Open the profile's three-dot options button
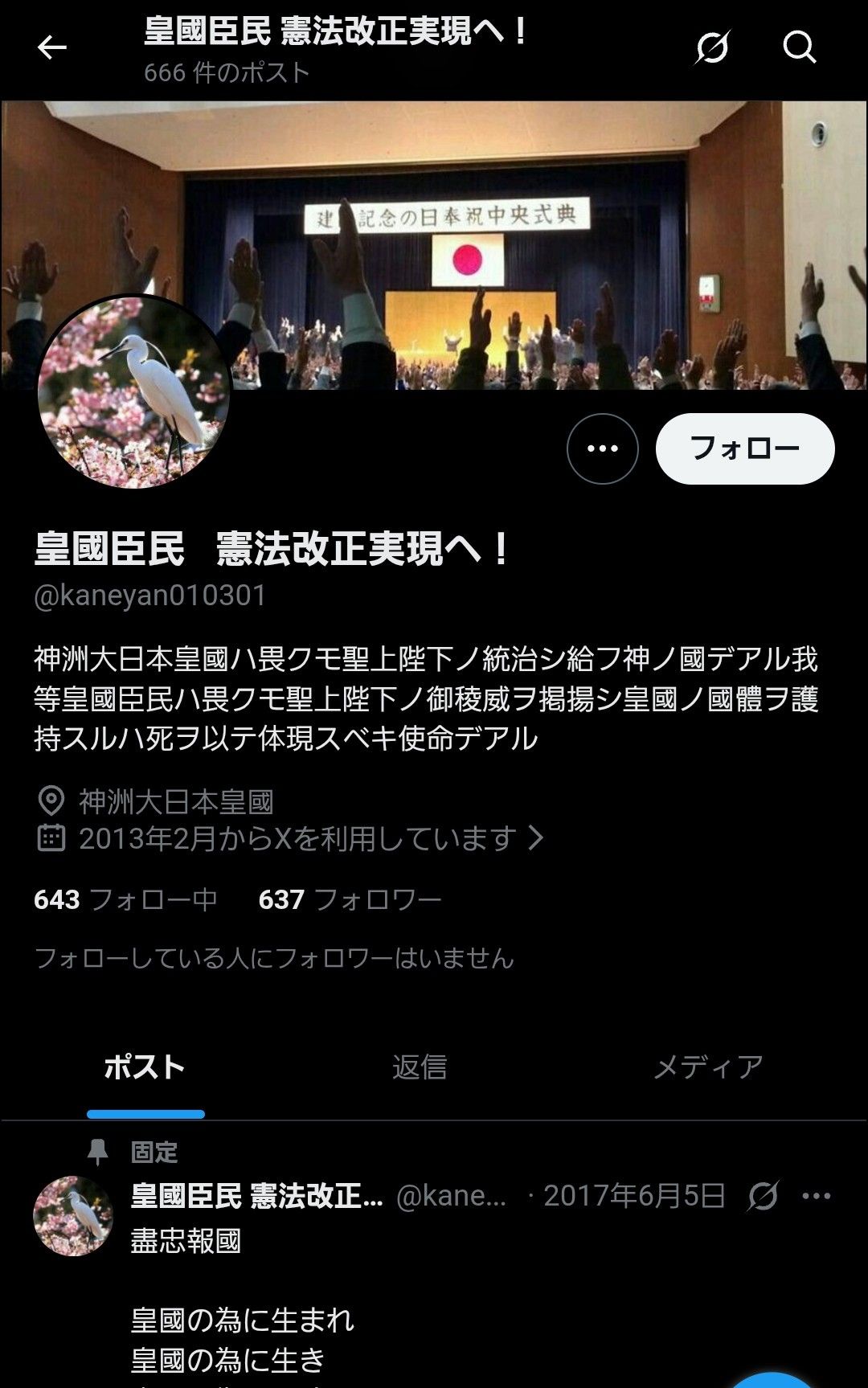This screenshot has height=1388, width=868. pyautogui.click(x=602, y=448)
